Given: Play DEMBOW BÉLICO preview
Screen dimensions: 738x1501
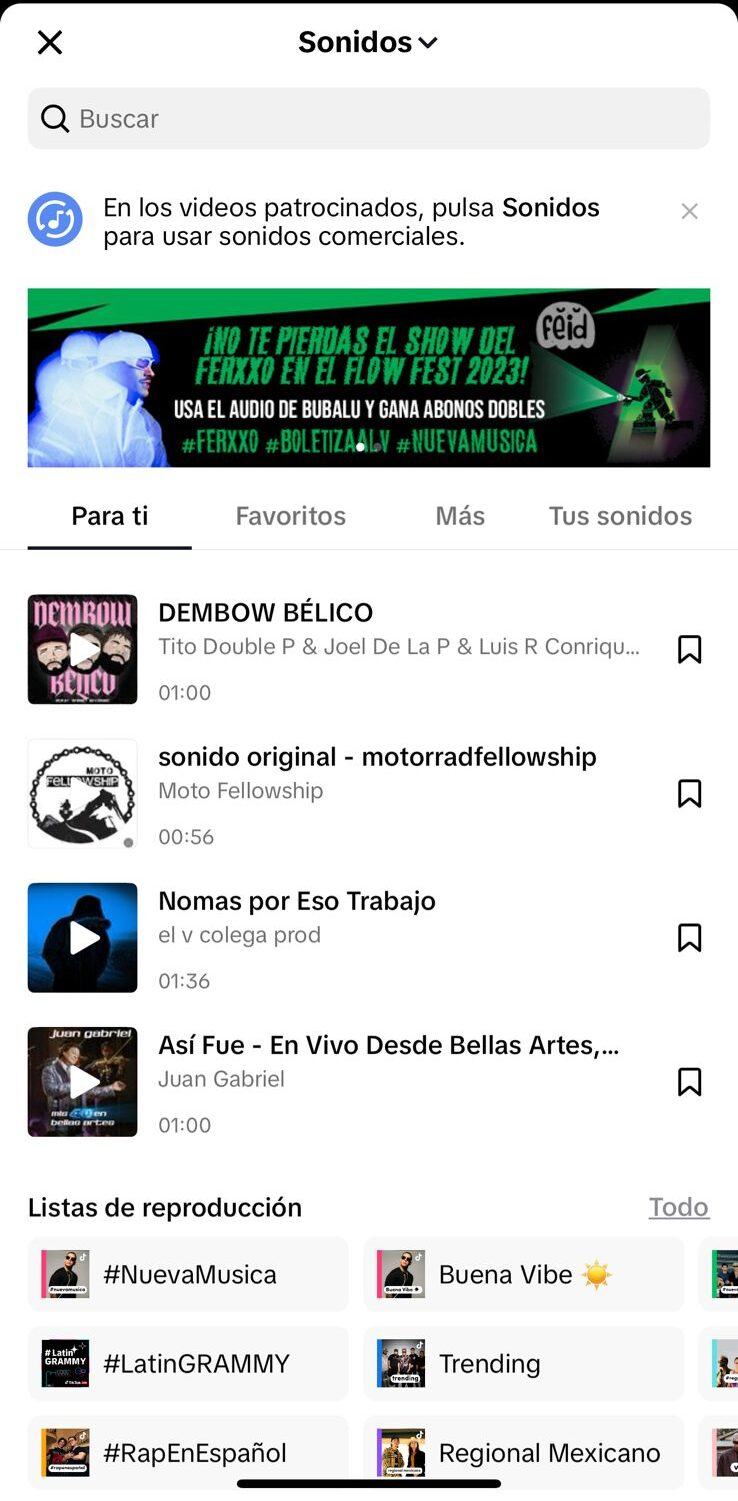Looking at the screenshot, I should [83, 650].
